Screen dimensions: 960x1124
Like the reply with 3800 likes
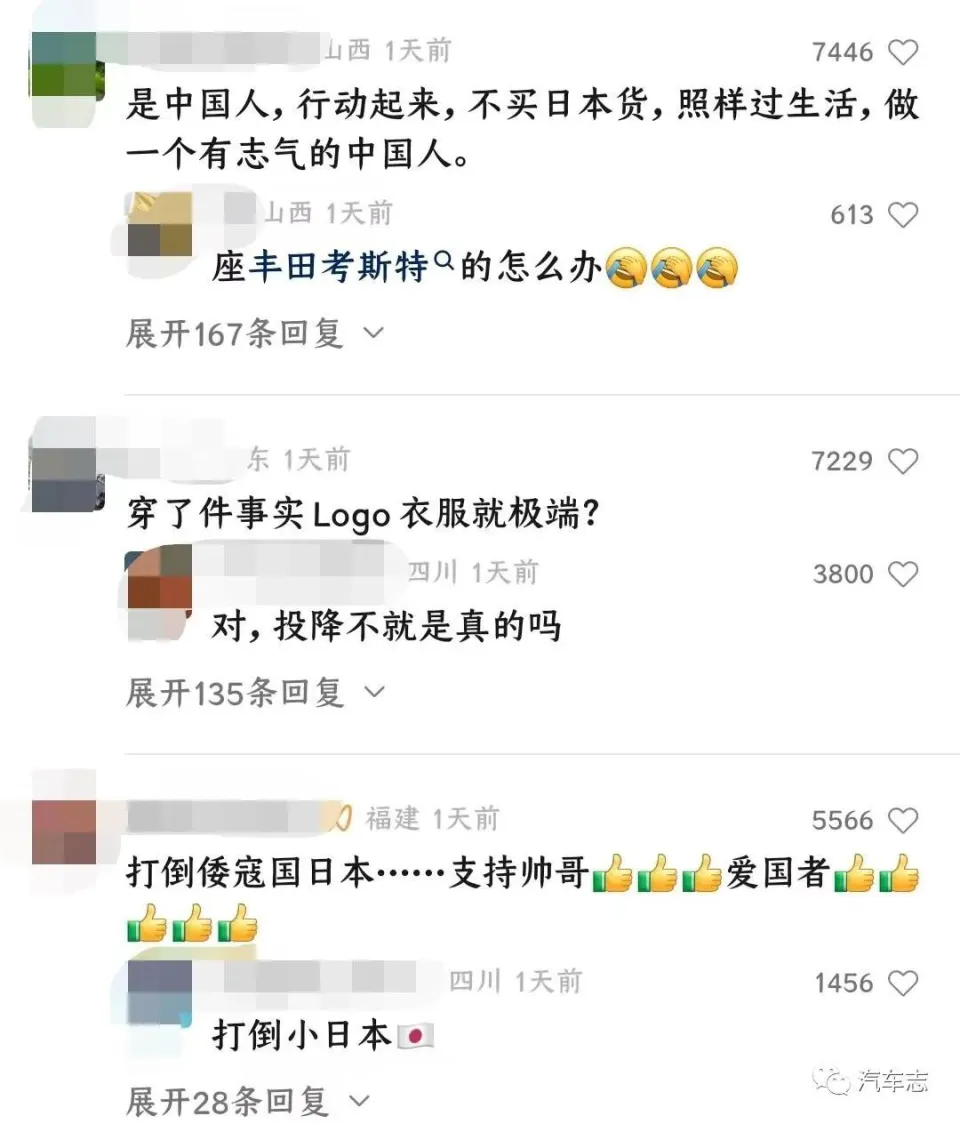[x=903, y=574]
